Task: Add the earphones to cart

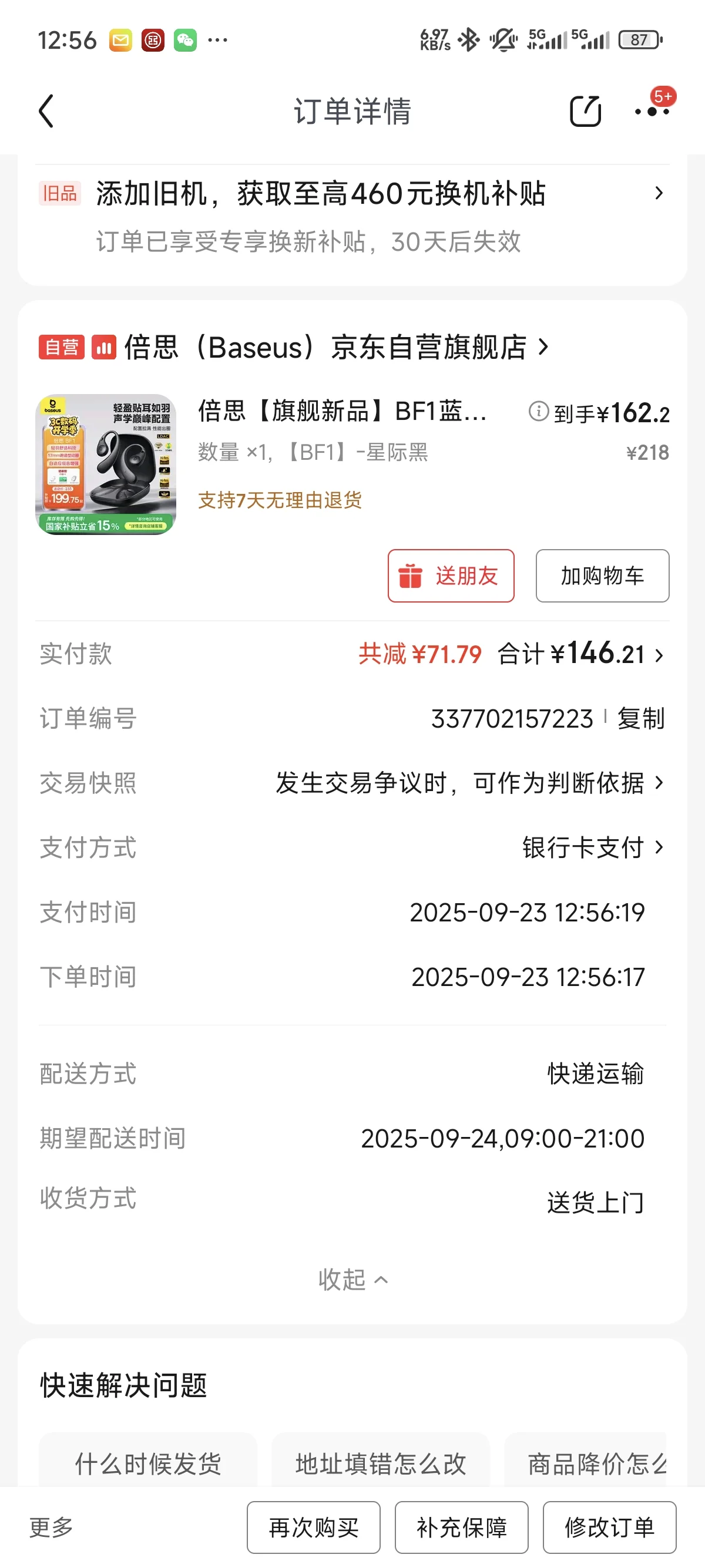Action: [602, 576]
